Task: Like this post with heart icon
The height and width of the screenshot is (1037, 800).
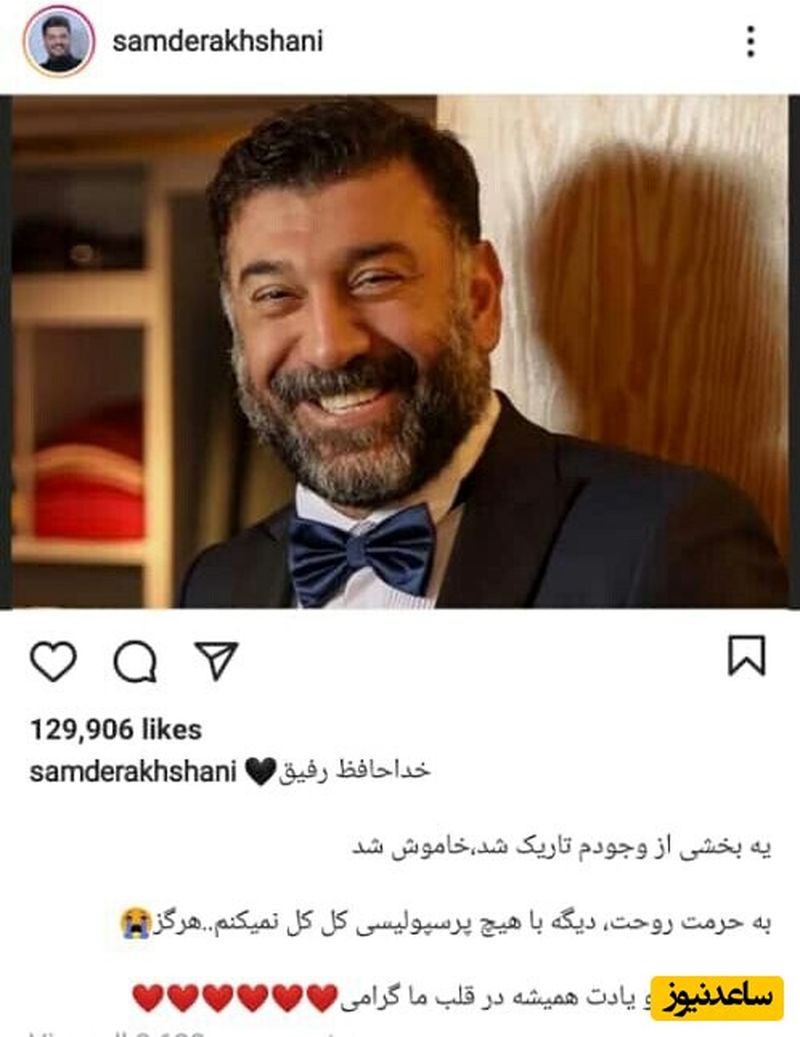Action: 53,661
